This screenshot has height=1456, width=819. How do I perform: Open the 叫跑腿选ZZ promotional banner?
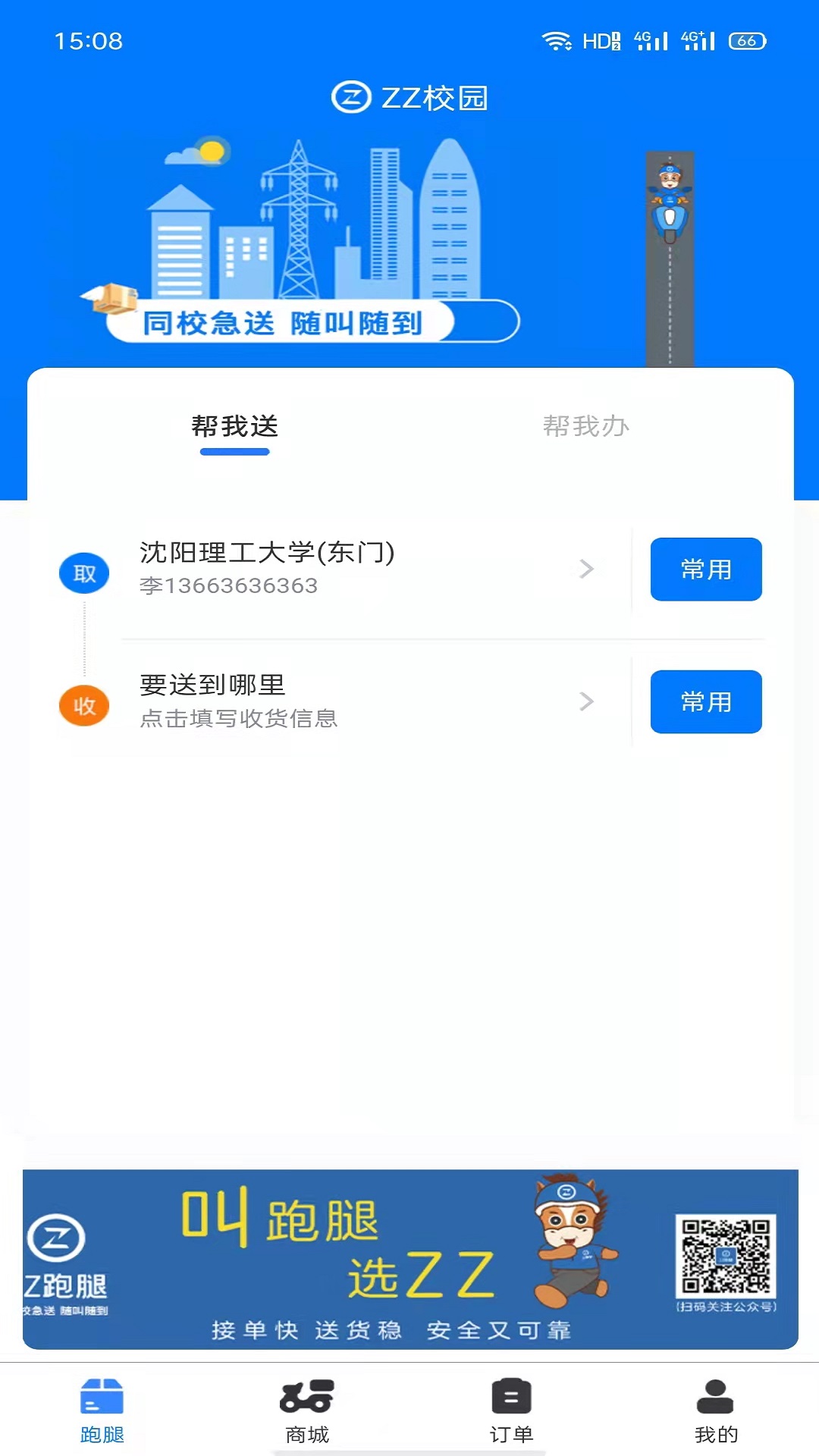tap(409, 1259)
